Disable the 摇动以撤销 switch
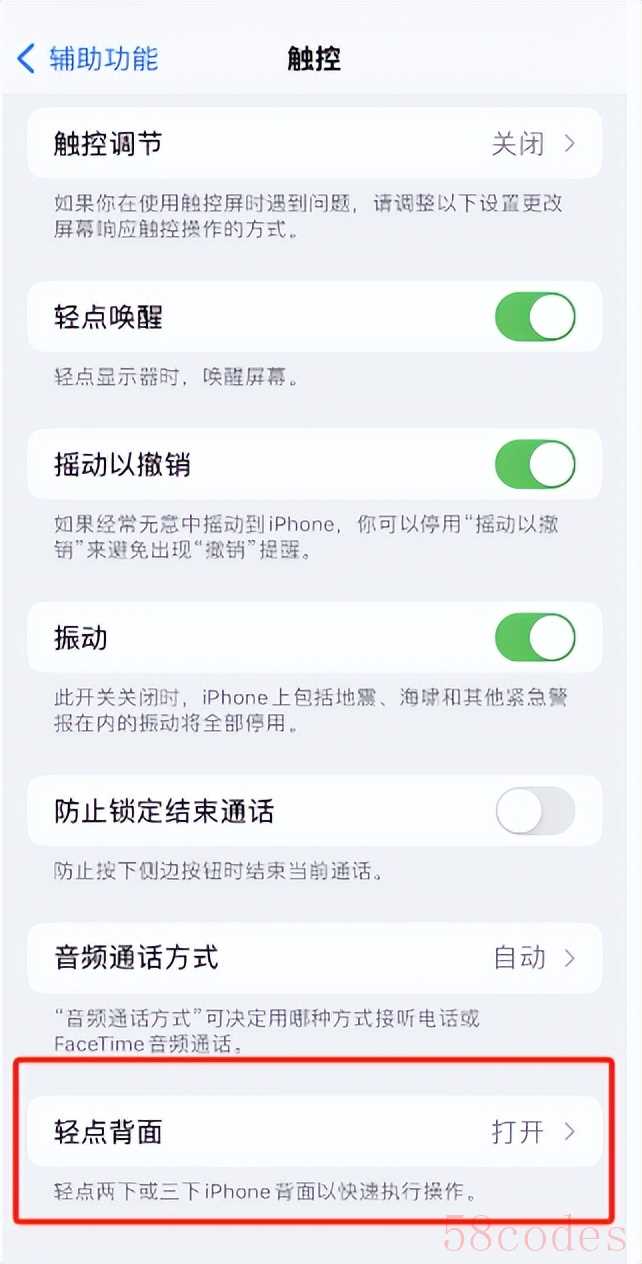The width and height of the screenshot is (642, 1264). click(535, 465)
